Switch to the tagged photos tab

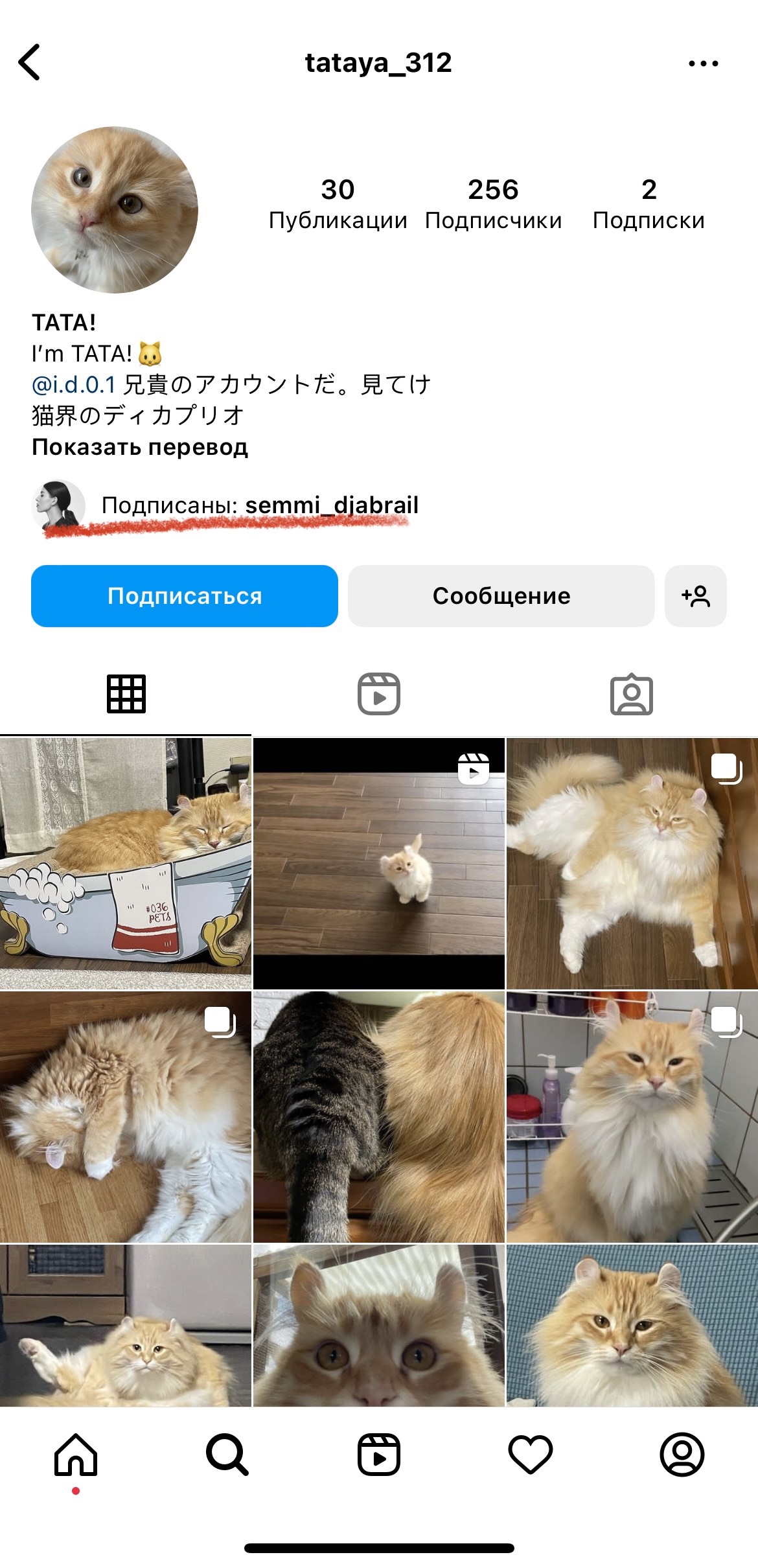[x=632, y=694]
